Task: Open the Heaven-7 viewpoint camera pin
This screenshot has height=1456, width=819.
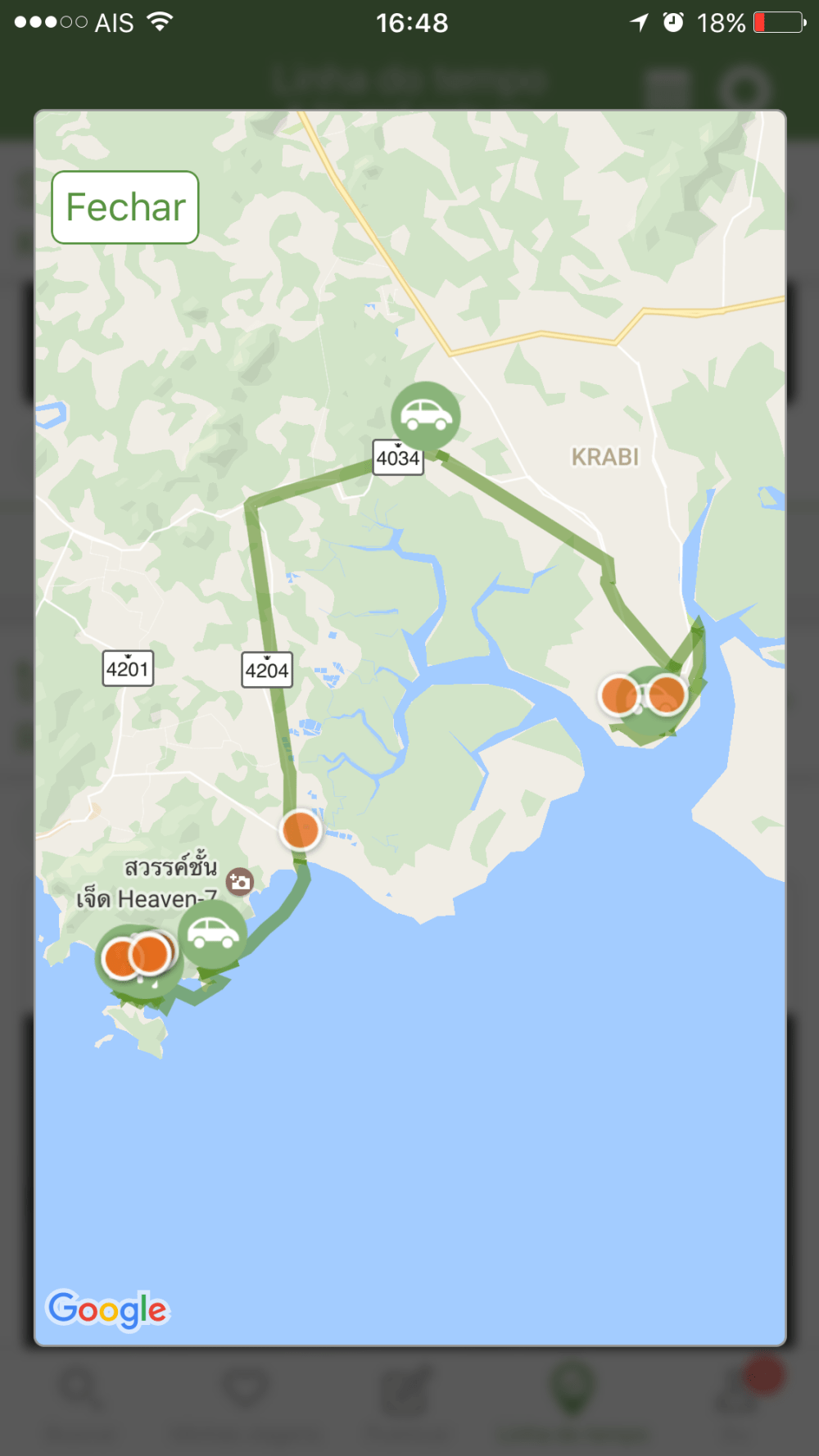Action: [x=240, y=881]
